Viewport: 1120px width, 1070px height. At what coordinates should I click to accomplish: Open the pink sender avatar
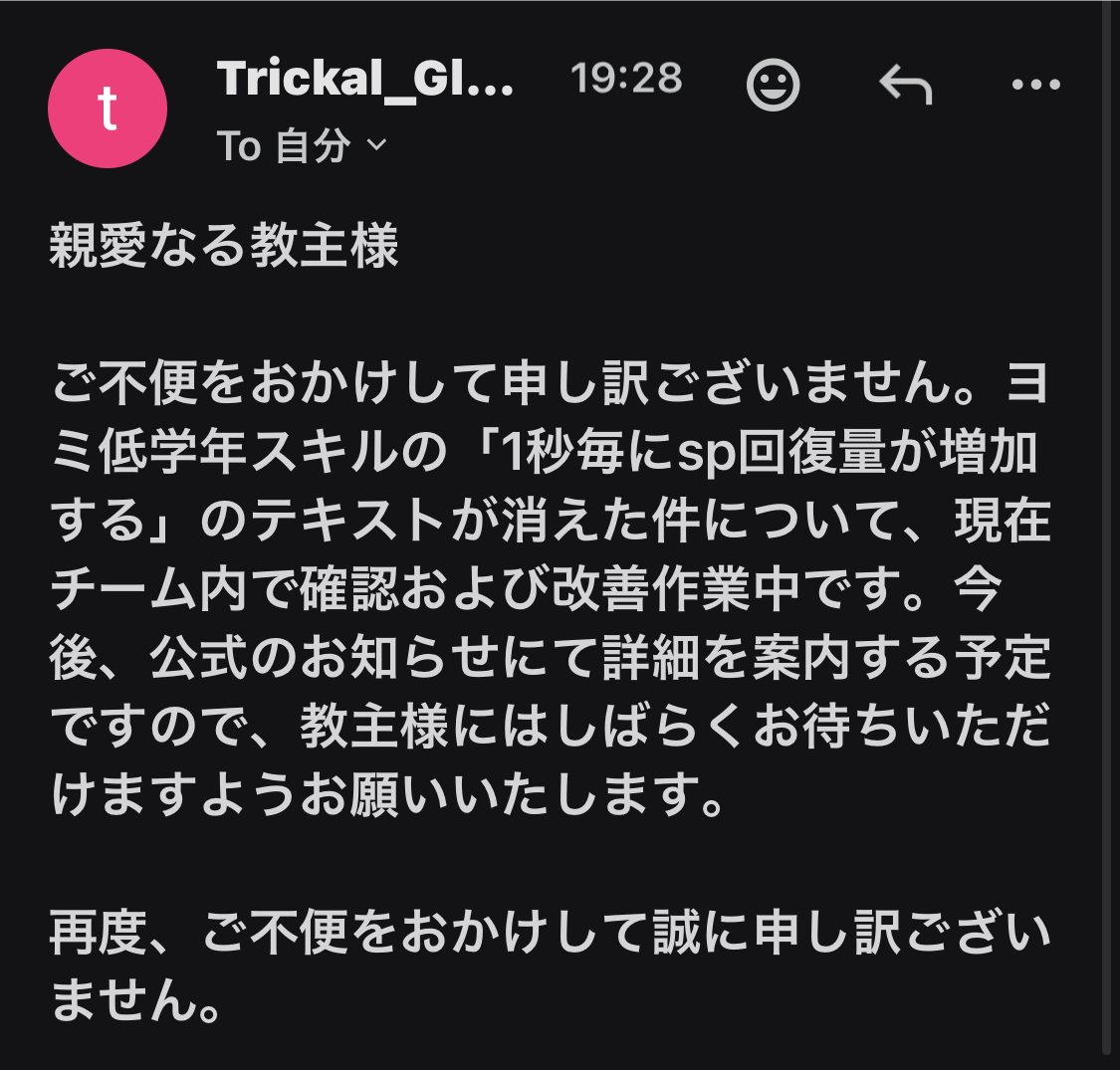108,108
